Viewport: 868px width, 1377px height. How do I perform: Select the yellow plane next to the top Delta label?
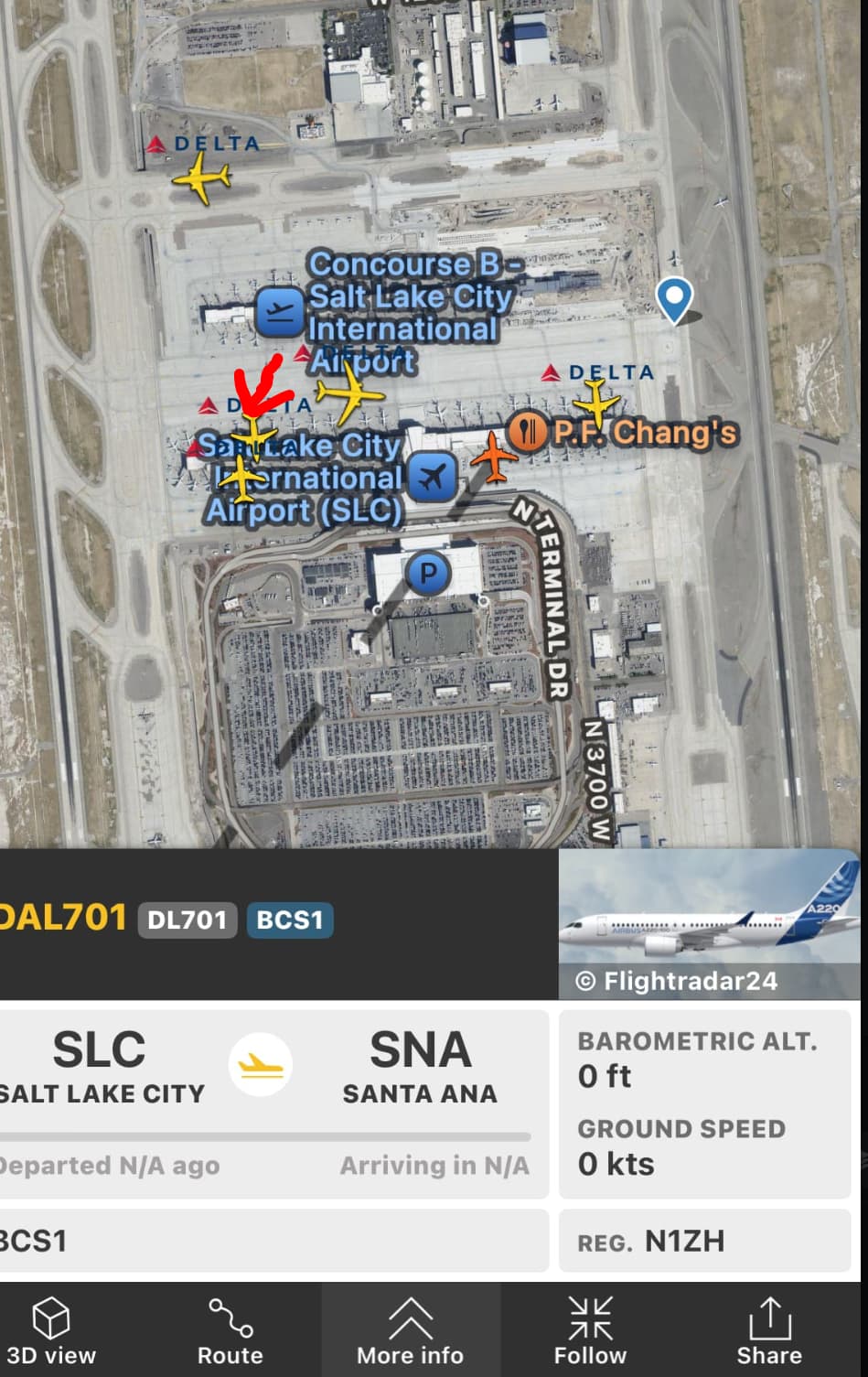201,178
